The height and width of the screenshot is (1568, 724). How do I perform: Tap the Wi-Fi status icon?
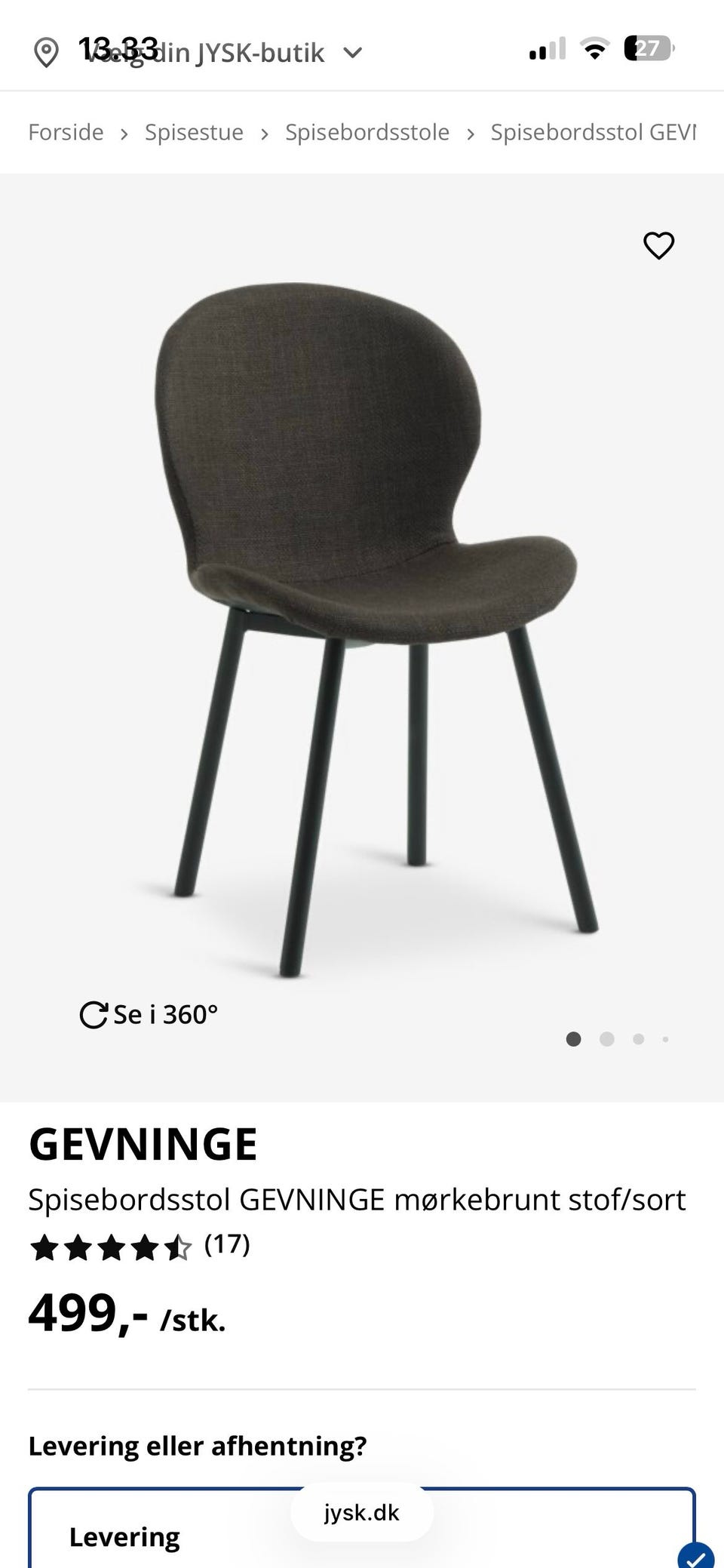pos(594,49)
